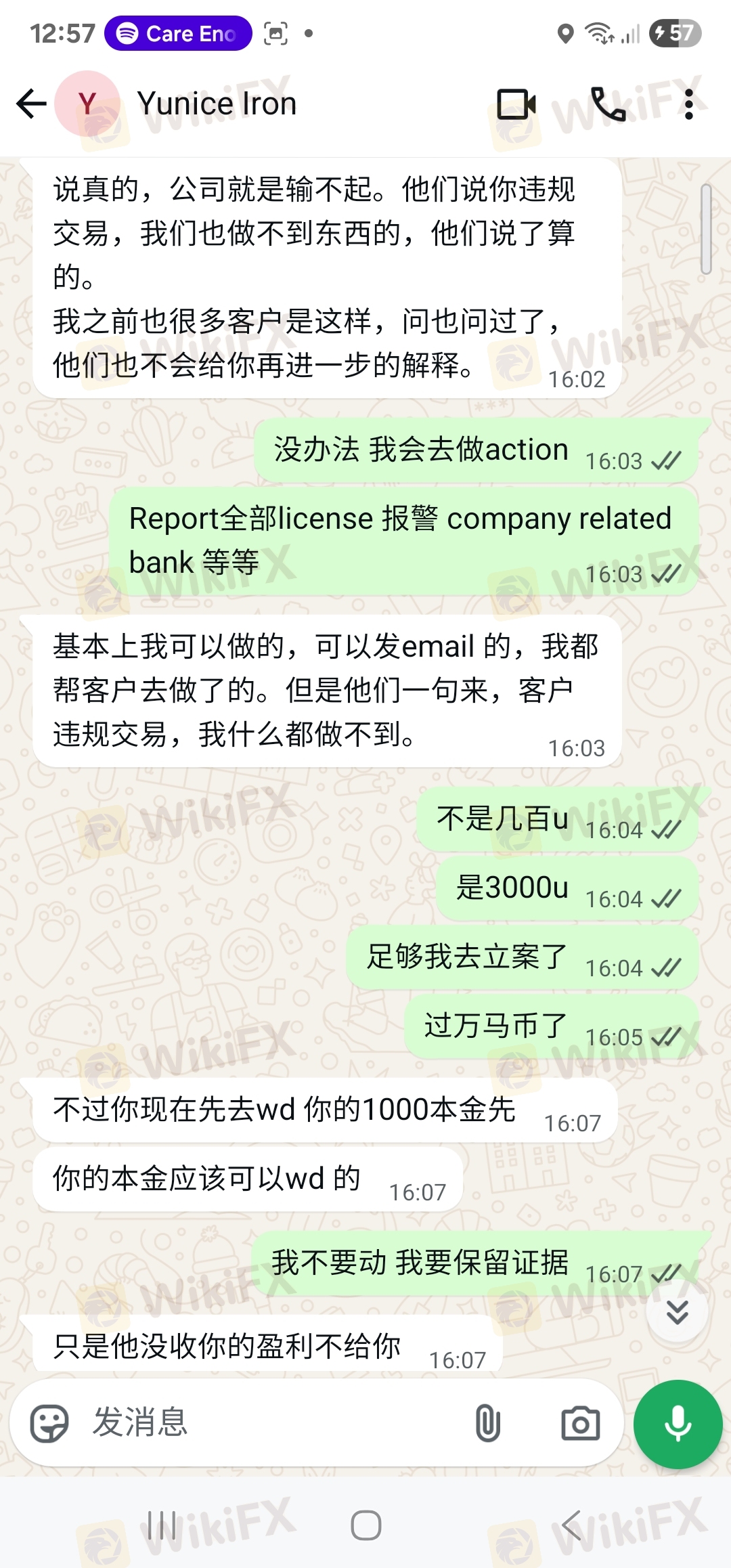This screenshot has height=1568, width=731.
Task: Start a voice call with Yunice Iron
Action: click(608, 104)
